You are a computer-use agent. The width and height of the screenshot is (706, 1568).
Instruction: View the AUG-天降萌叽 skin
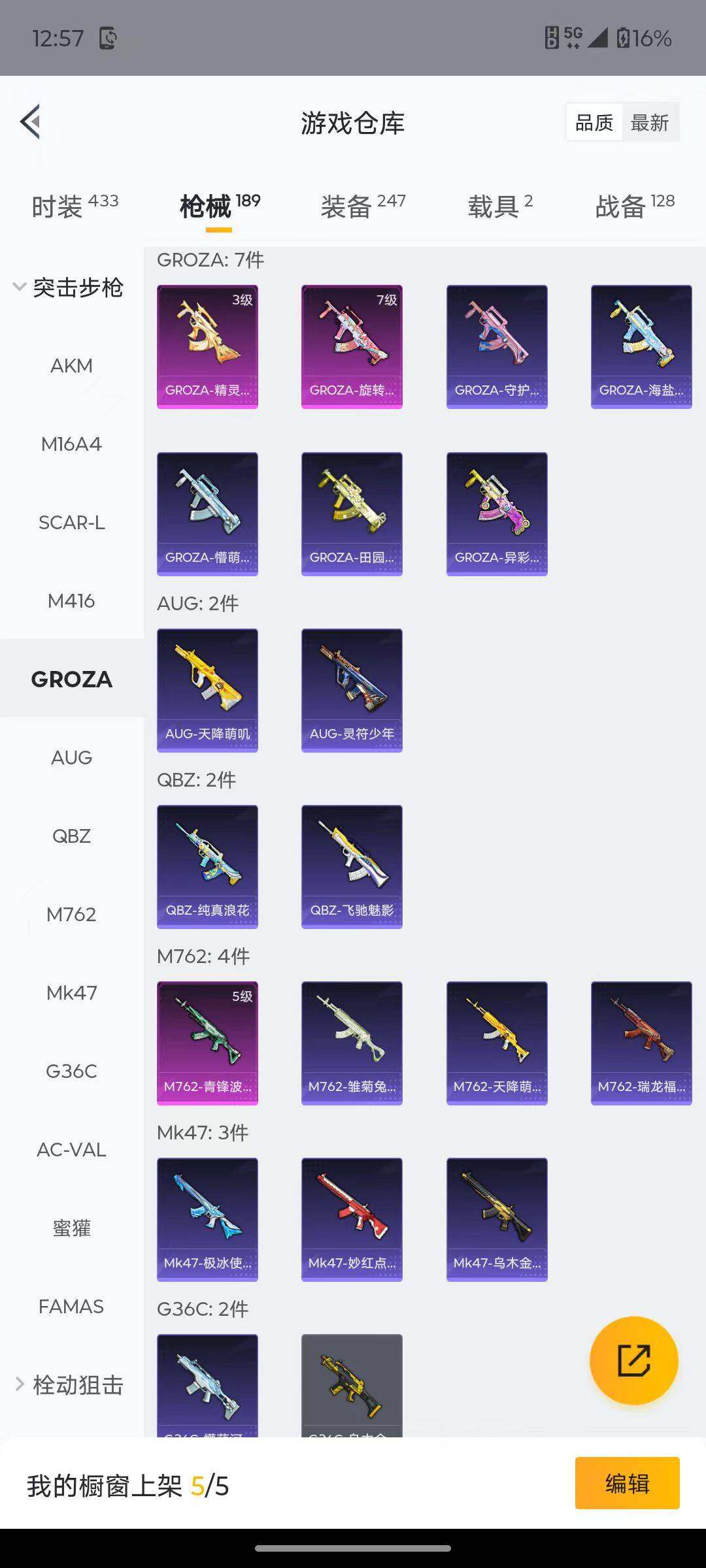pos(207,690)
